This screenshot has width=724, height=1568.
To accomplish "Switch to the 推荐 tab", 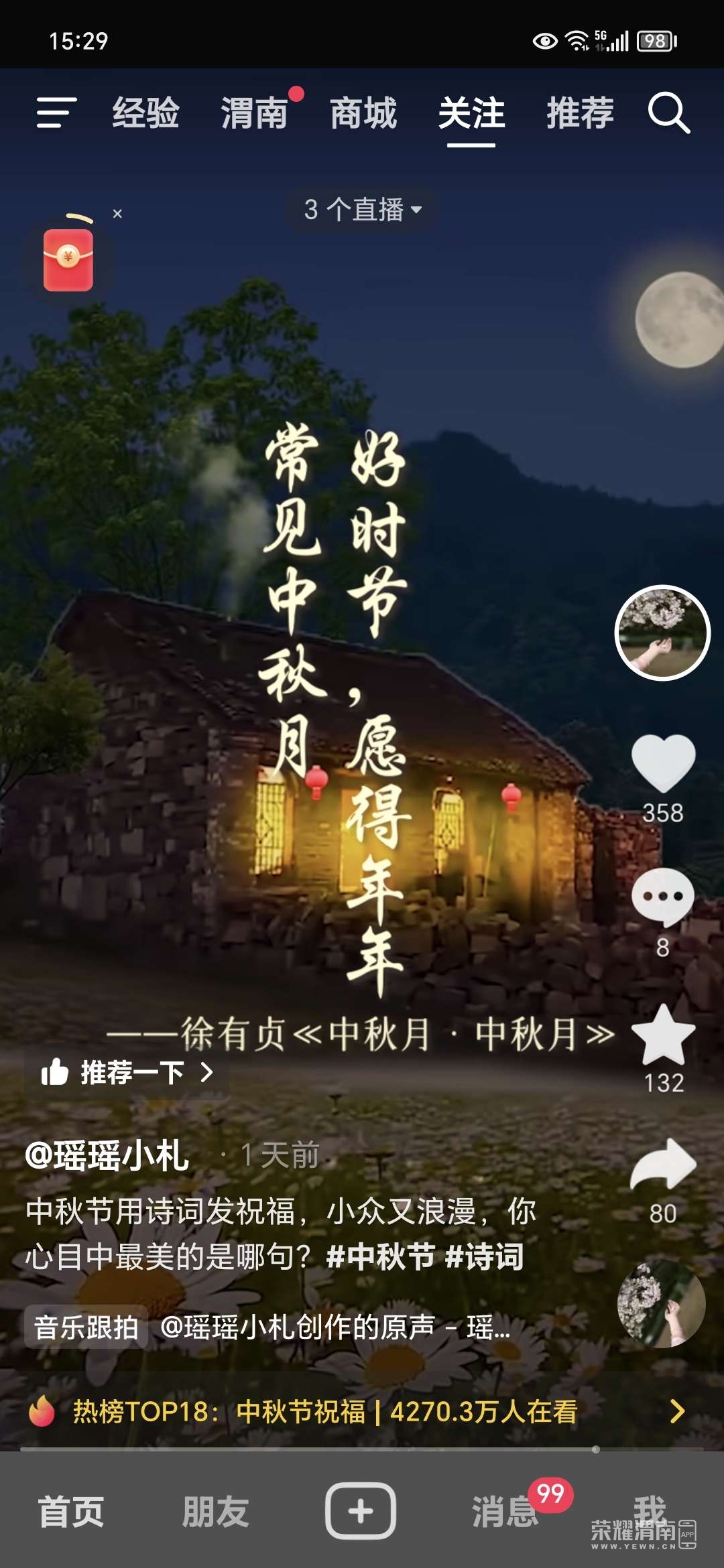I will [580, 113].
